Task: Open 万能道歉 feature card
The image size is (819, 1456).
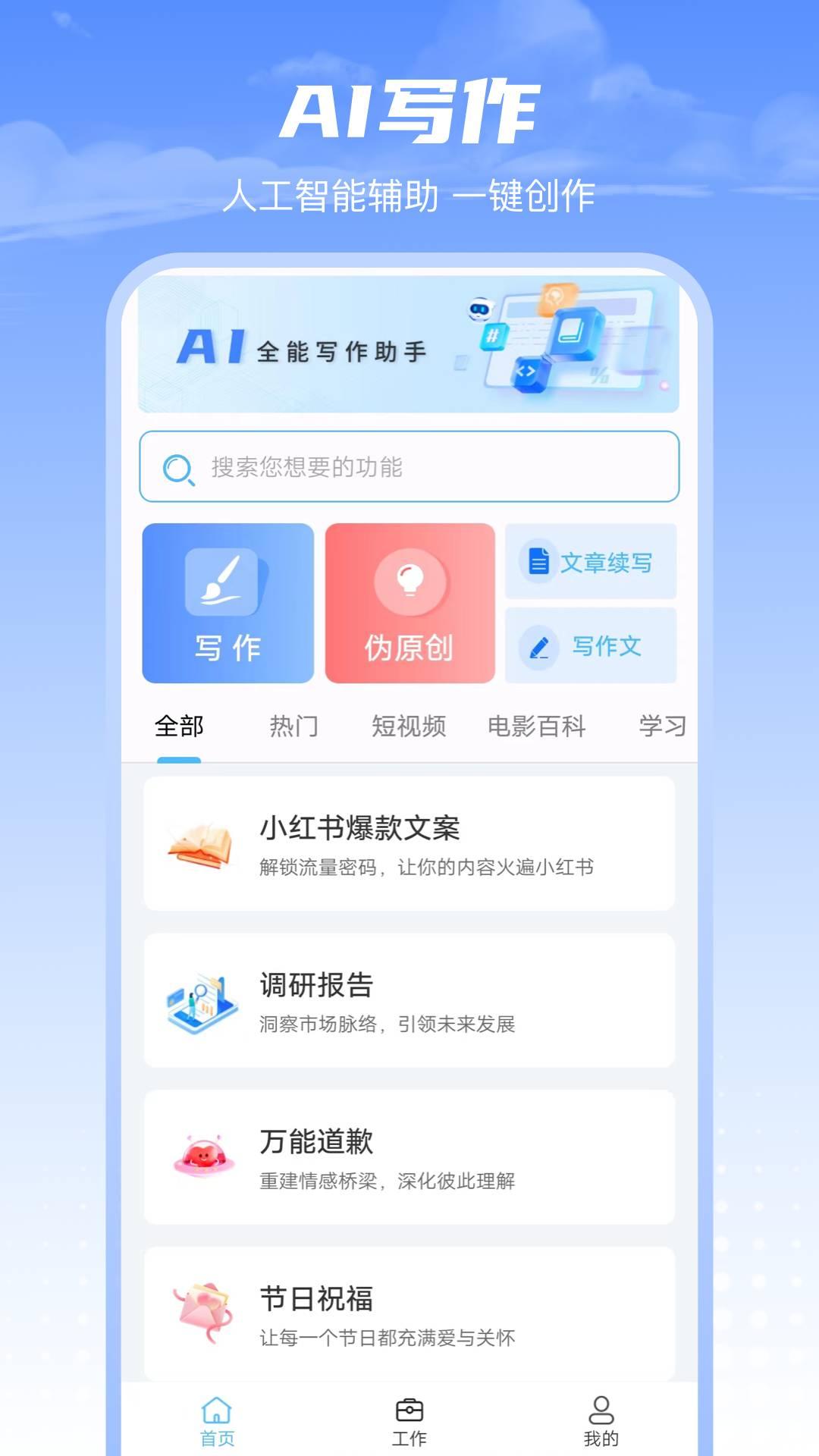Action: point(409,1158)
